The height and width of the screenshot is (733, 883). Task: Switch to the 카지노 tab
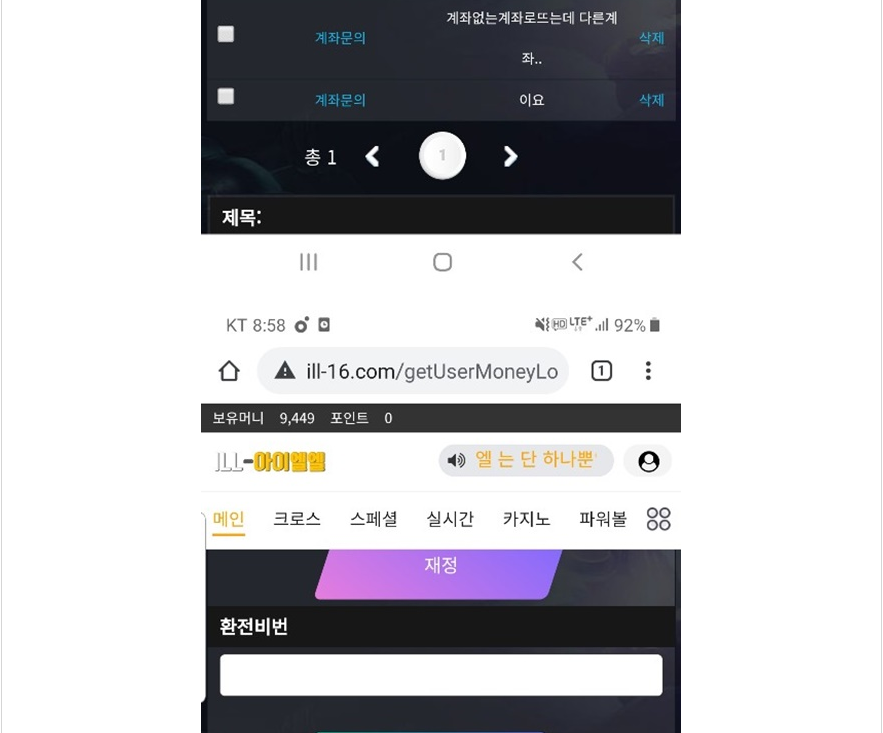point(526,519)
